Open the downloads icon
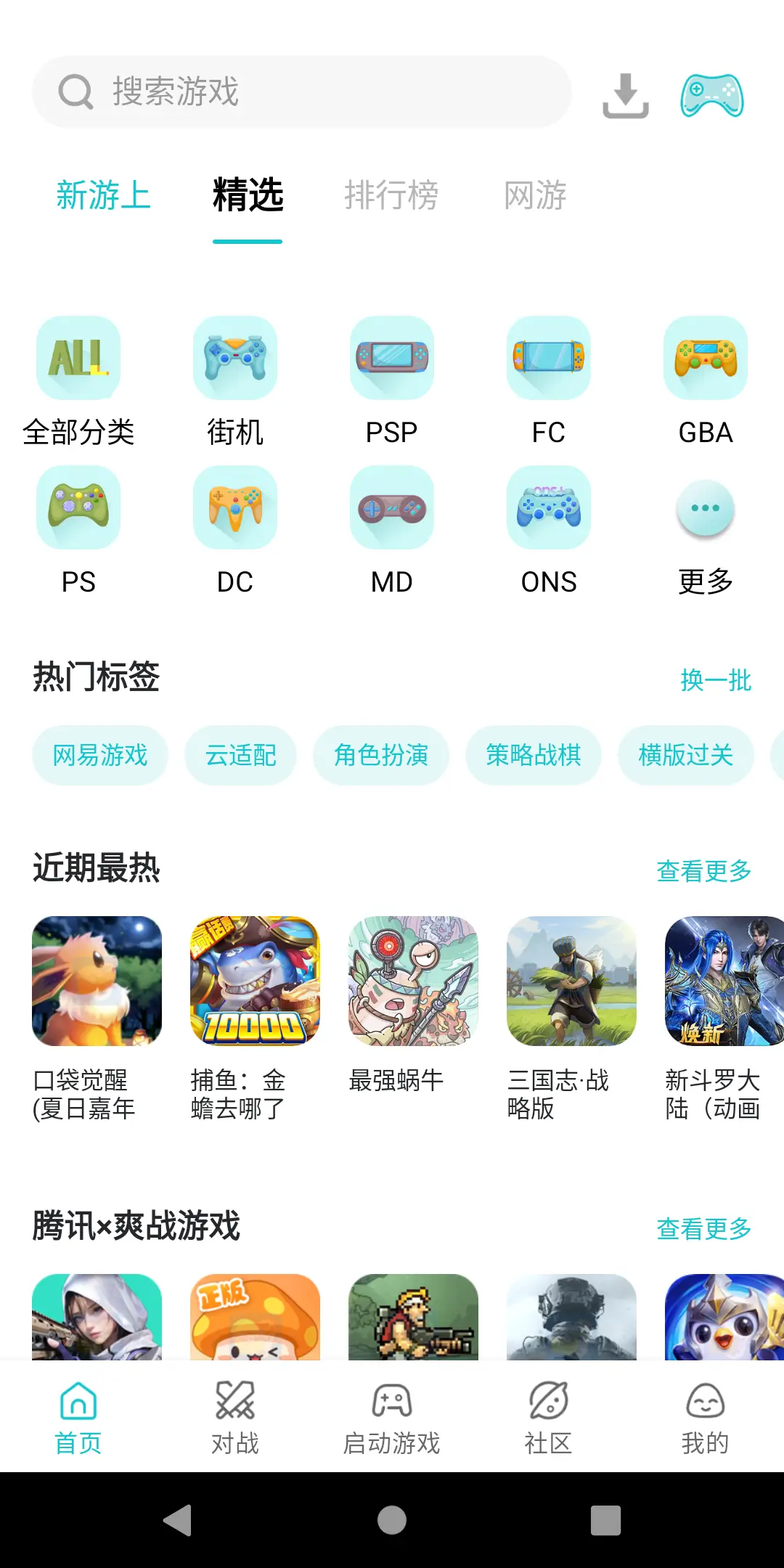This screenshot has height=1568, width=784. [625, 95]
